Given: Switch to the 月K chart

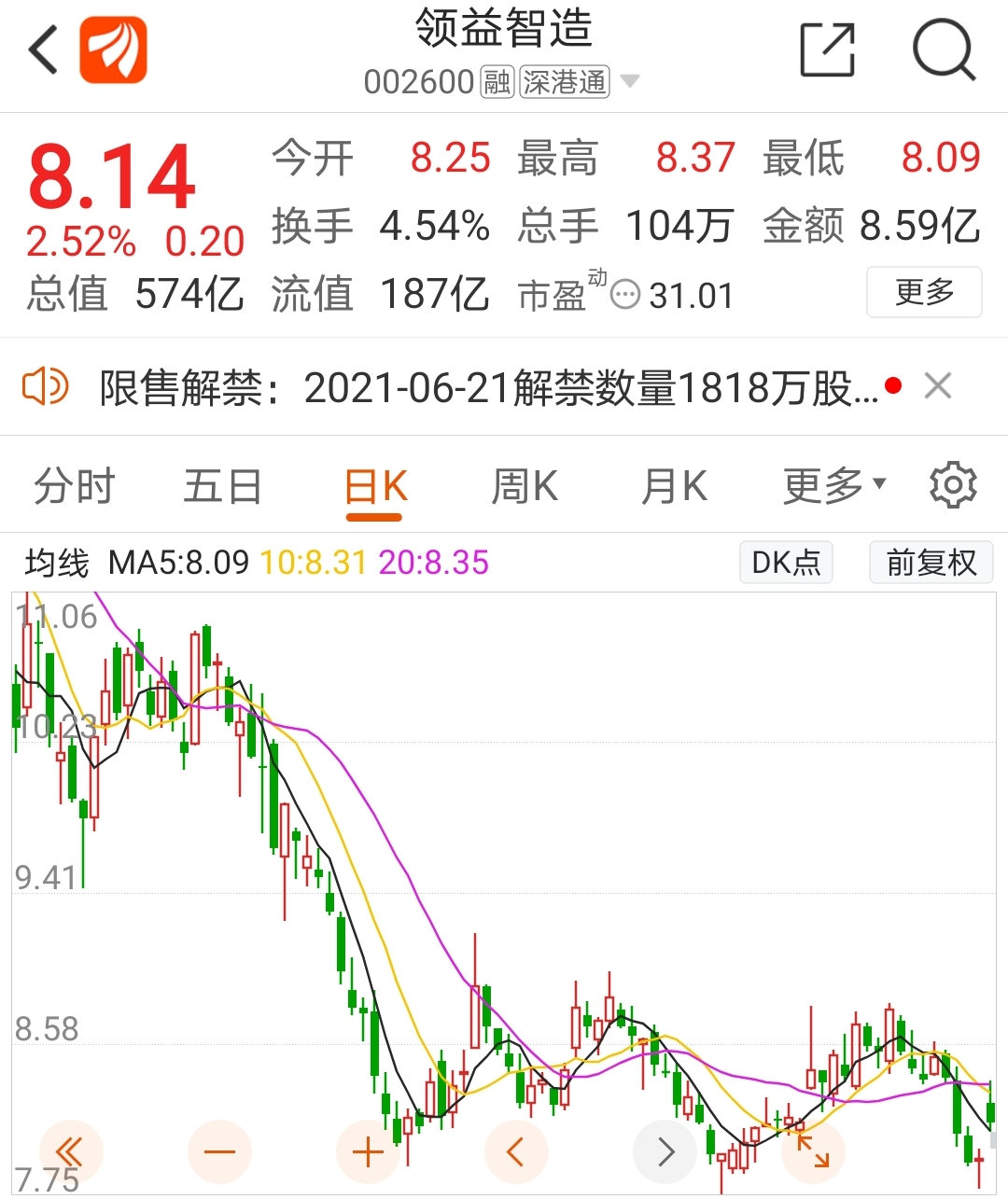Looking at the screenshot, I should click(x=674, y=486).
